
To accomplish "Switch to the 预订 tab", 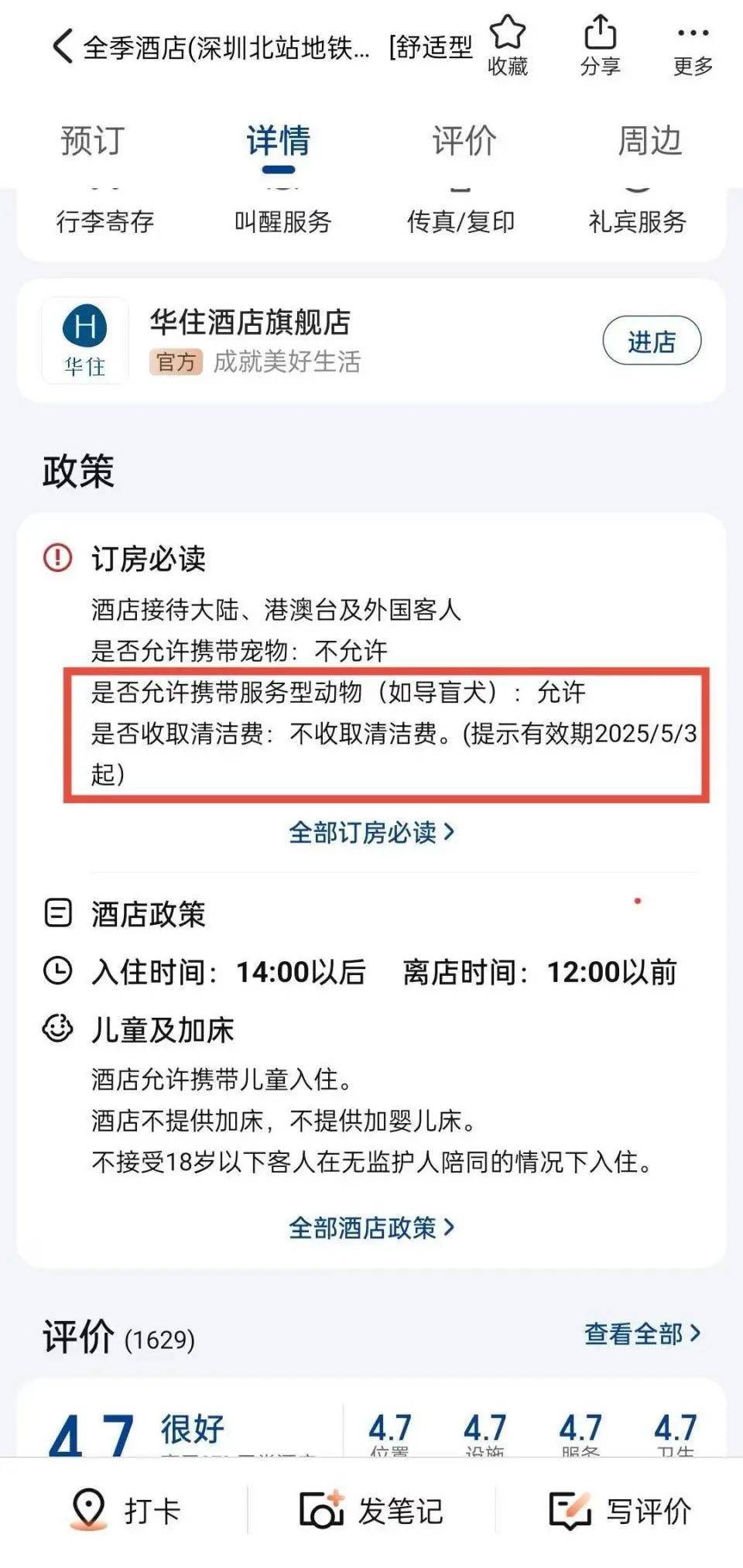I will (93, 142).
